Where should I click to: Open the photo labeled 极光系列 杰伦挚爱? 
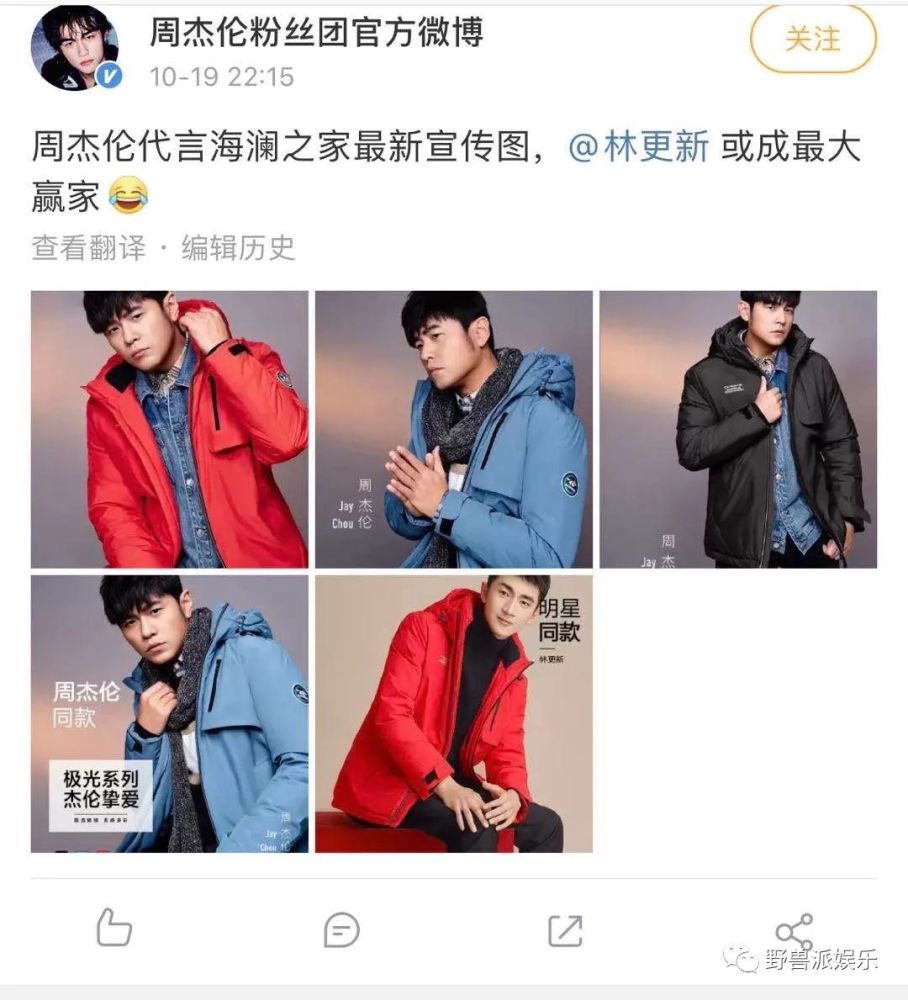(170, 713)
